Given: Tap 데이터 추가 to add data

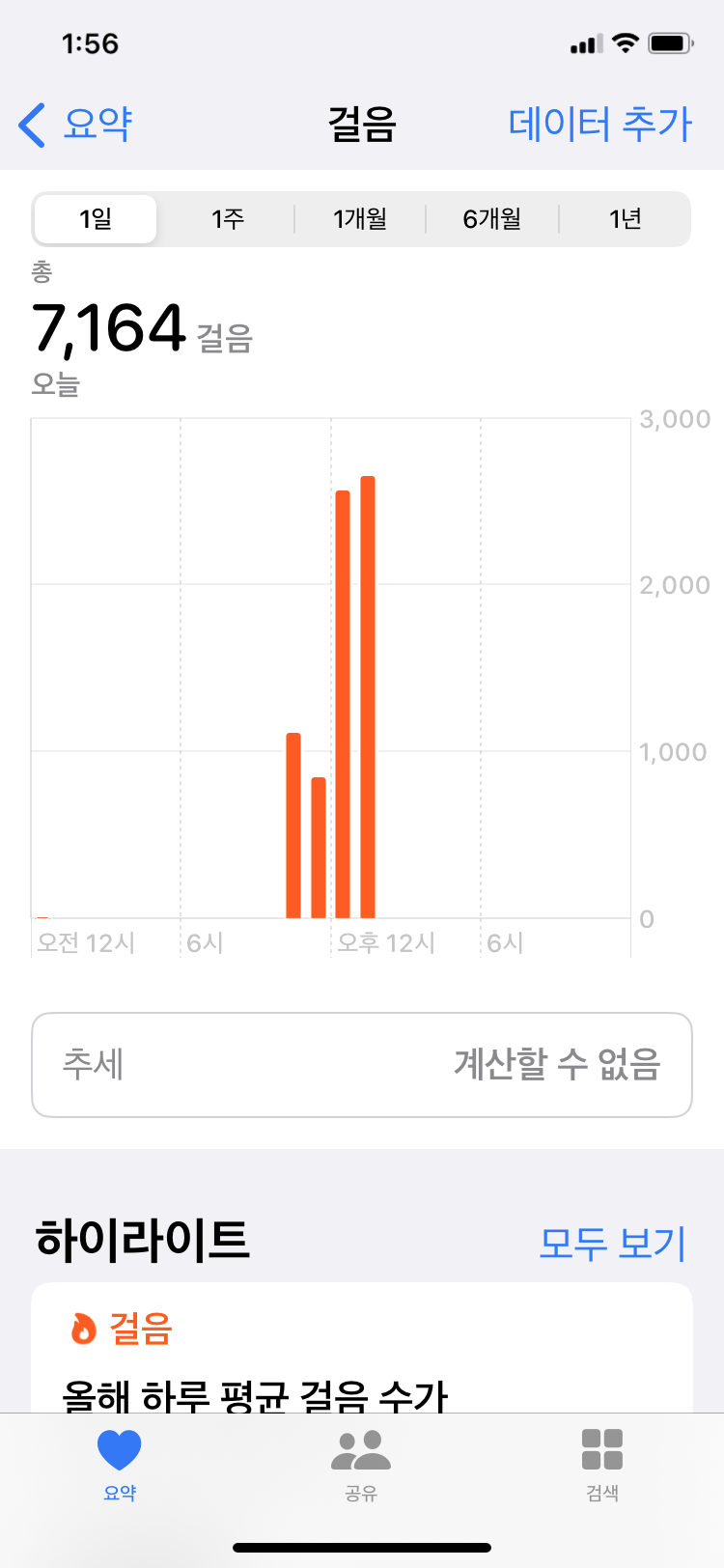Looking at the screenshot, I should tap(599, 125).
